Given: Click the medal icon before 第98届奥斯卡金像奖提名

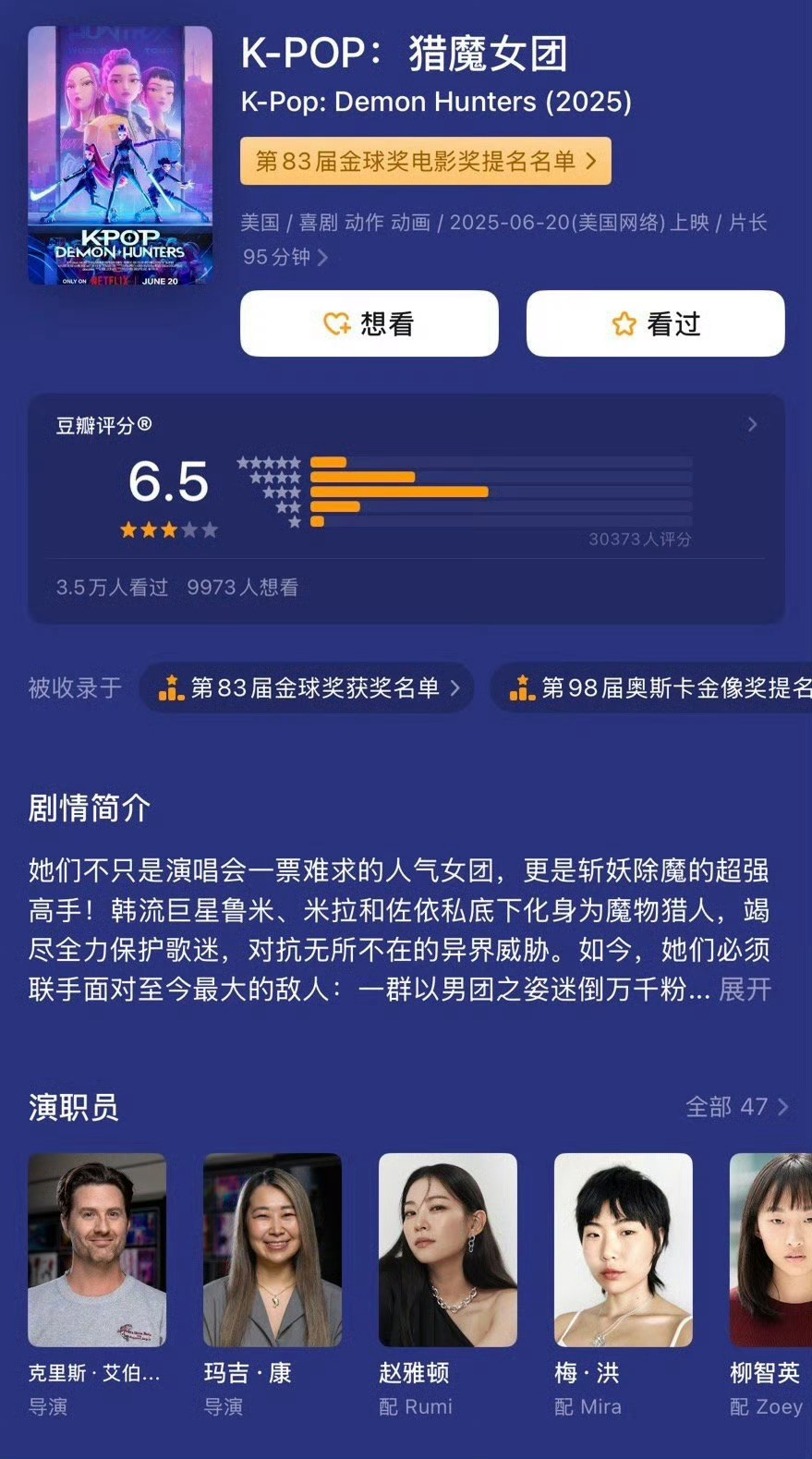Looking at the screenshot, I should pyautogui.click(x=523, y=687).
